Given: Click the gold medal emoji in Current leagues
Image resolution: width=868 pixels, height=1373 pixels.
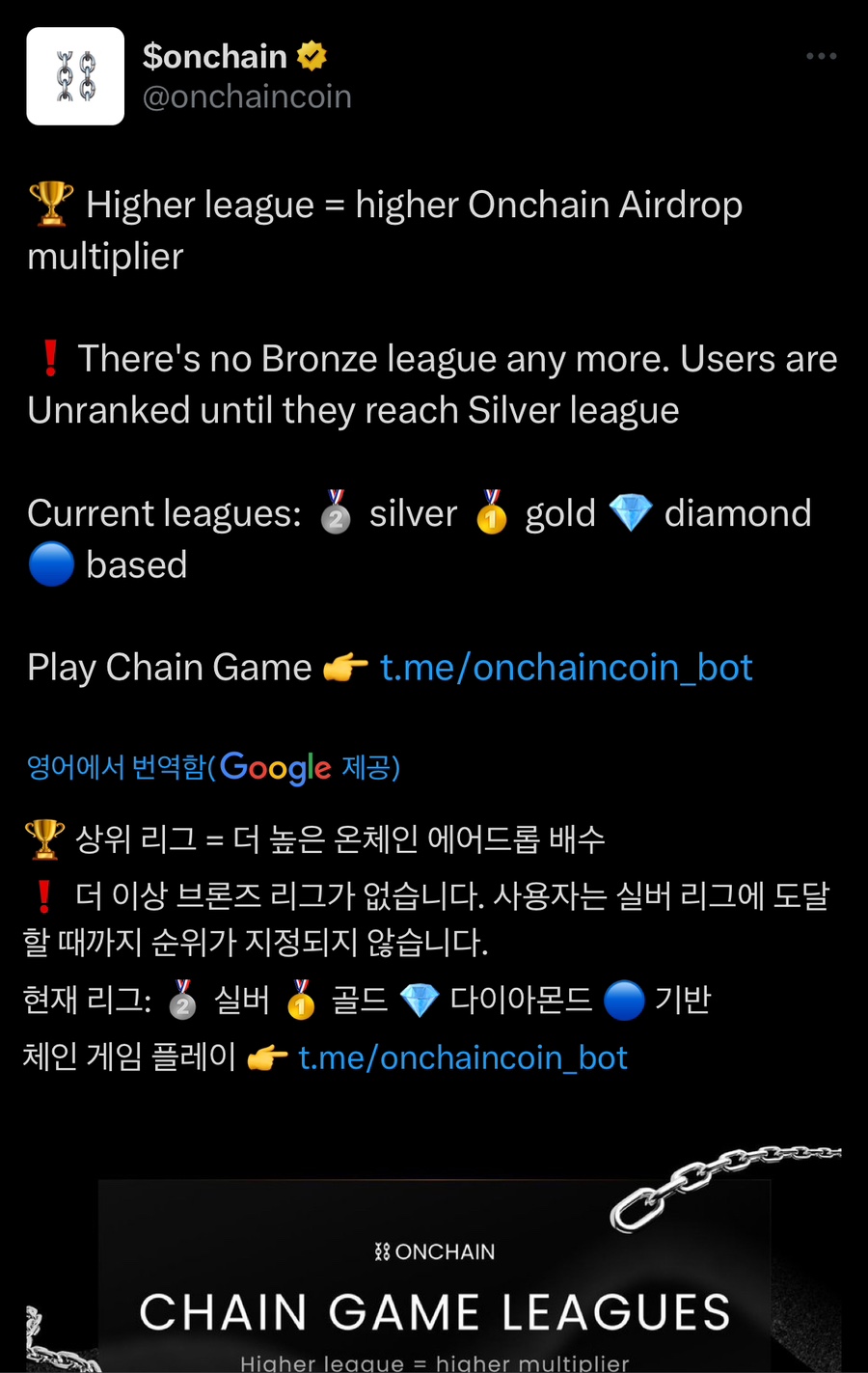Looking at the screenshot, I should point(491,512).
